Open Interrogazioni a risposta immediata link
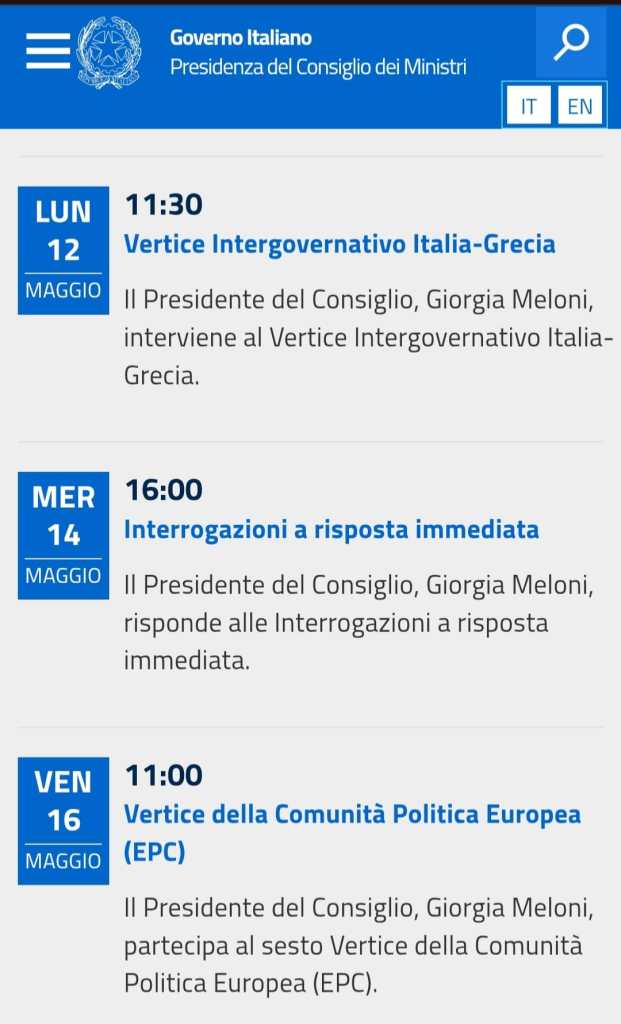This screenshot has height=1024, width=621. tap(331, 529)
